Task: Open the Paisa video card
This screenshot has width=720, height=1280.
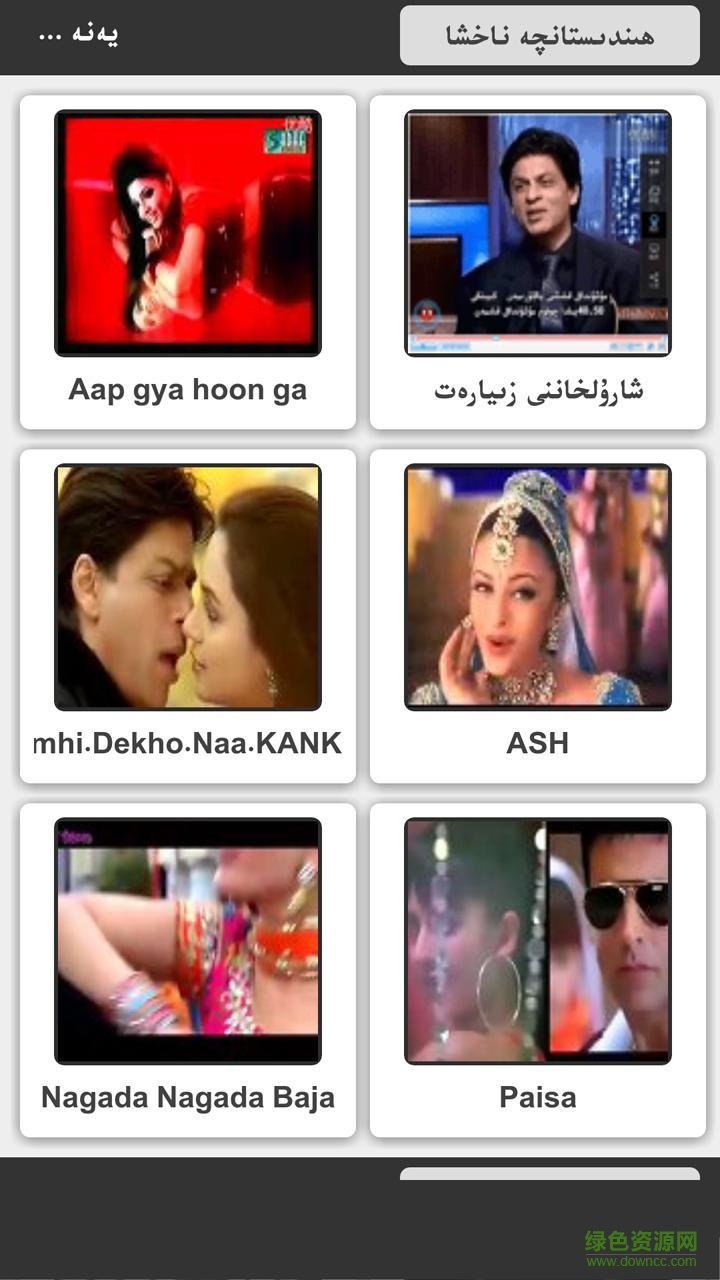Action: pyautogui.click(x=538, y=970)
